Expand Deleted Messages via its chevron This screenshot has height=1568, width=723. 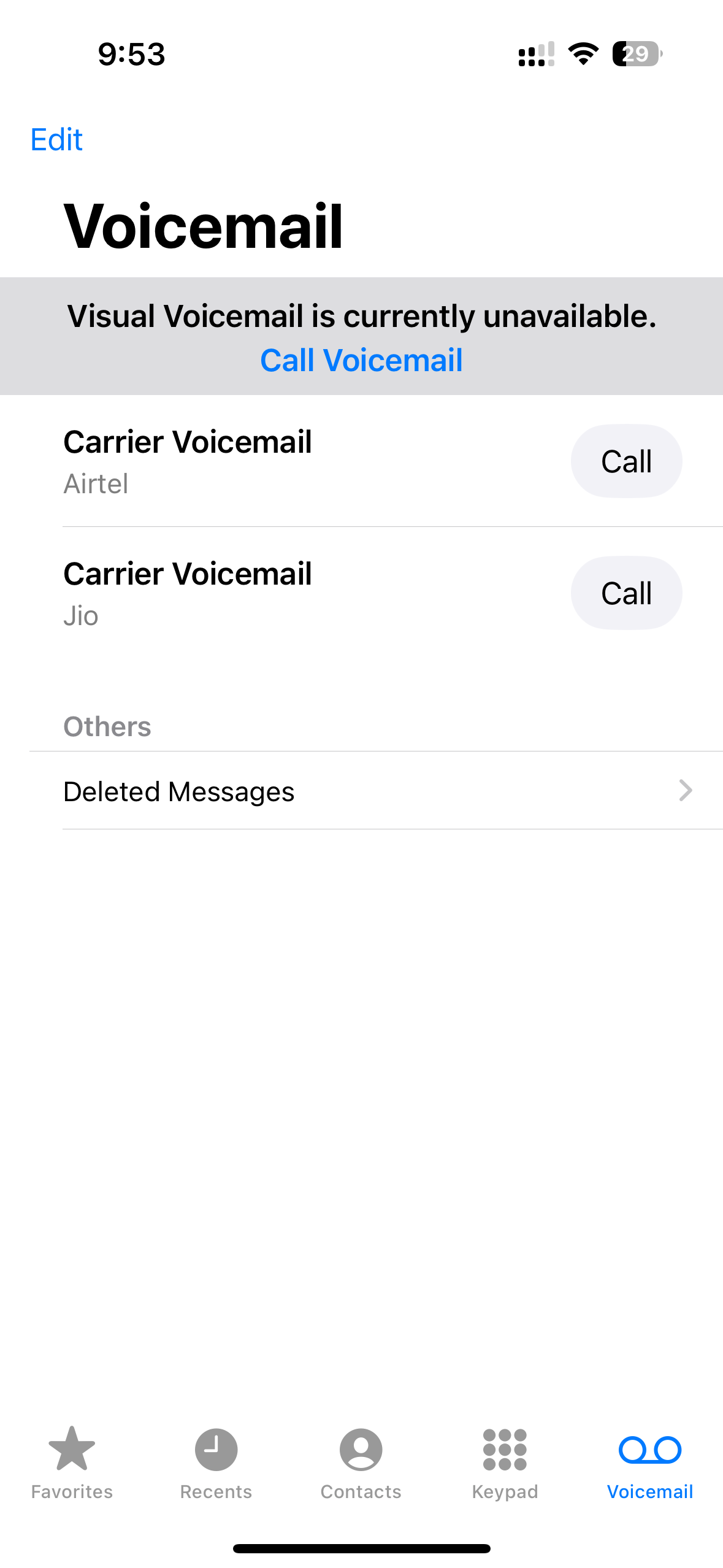click(x=685, y=791)
